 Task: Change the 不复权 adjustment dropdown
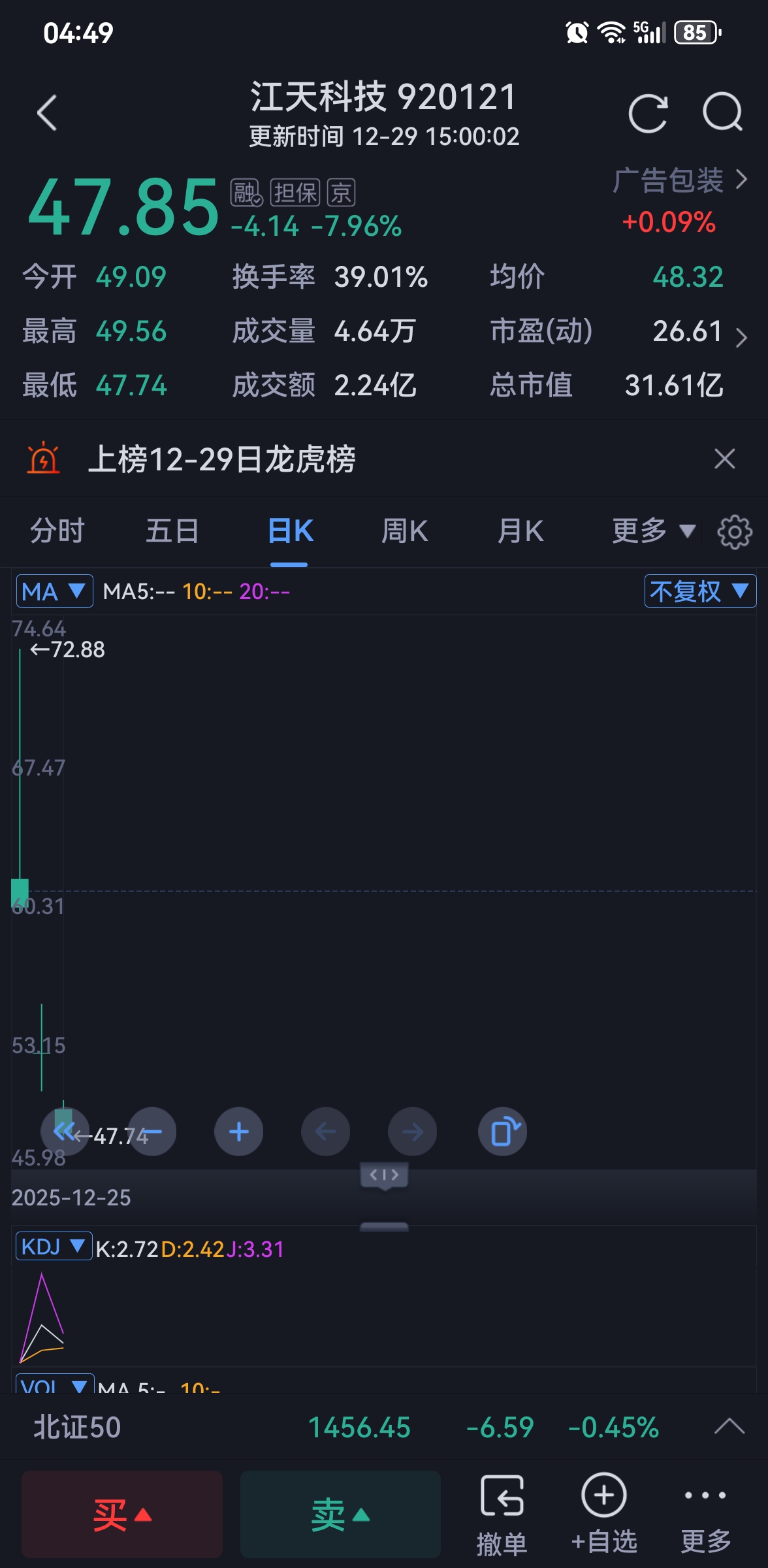[699, 591]
